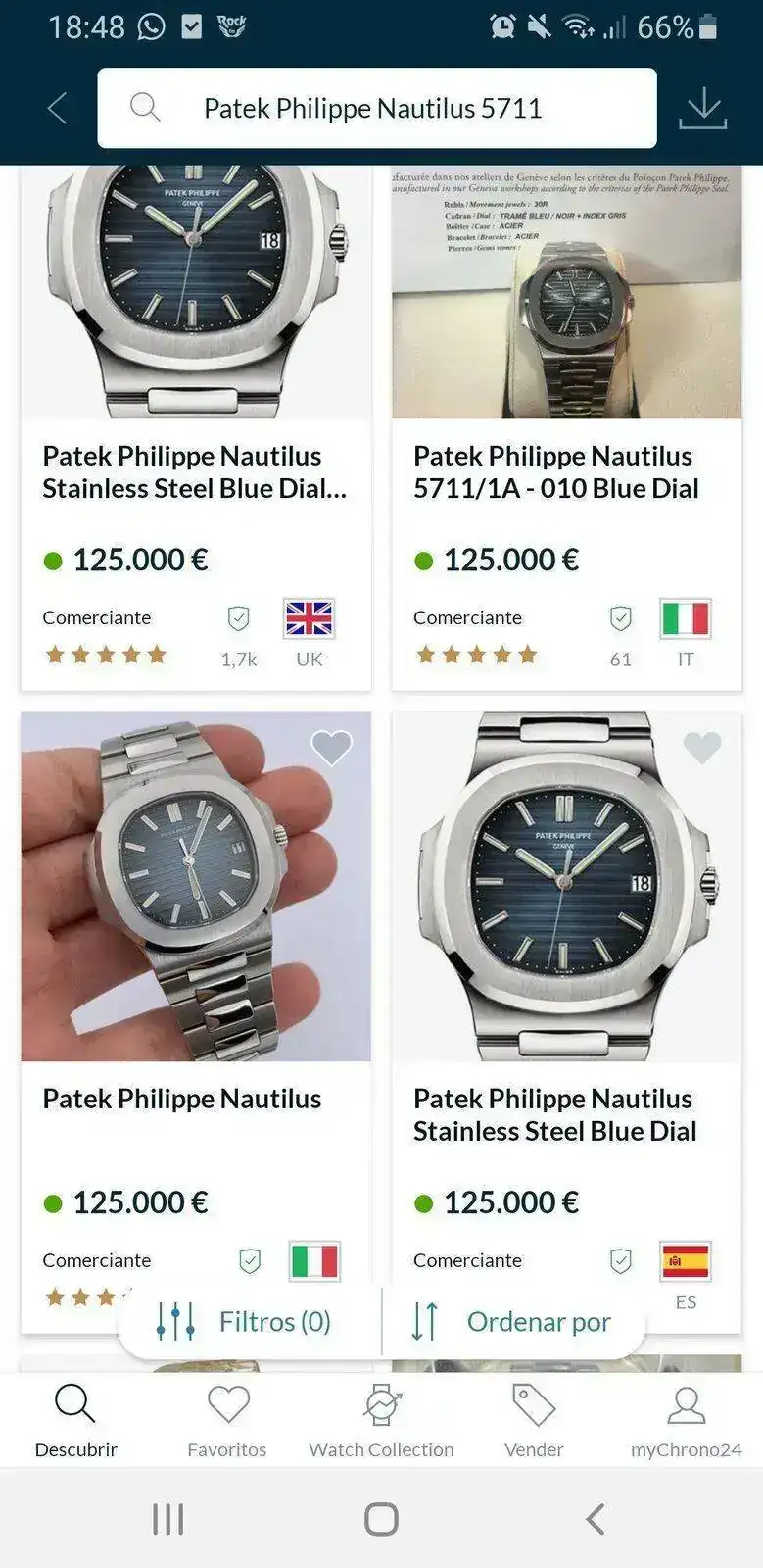Open the UK dealer Nautilus Stainless Steel listing
Image resolution: width=763 pixels, height=1568 pixels.
point(195,472)
